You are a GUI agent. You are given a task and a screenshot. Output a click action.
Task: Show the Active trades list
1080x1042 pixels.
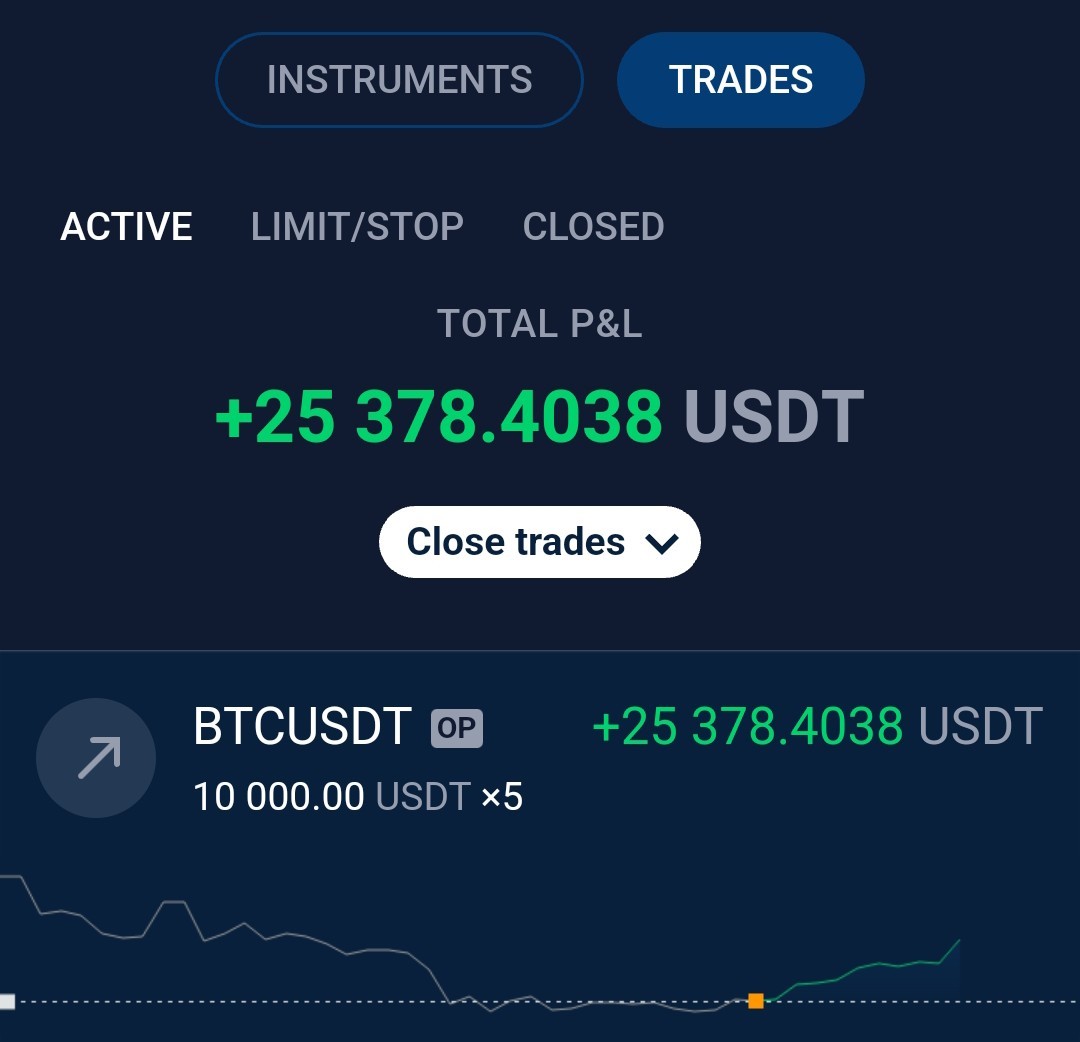126,227
